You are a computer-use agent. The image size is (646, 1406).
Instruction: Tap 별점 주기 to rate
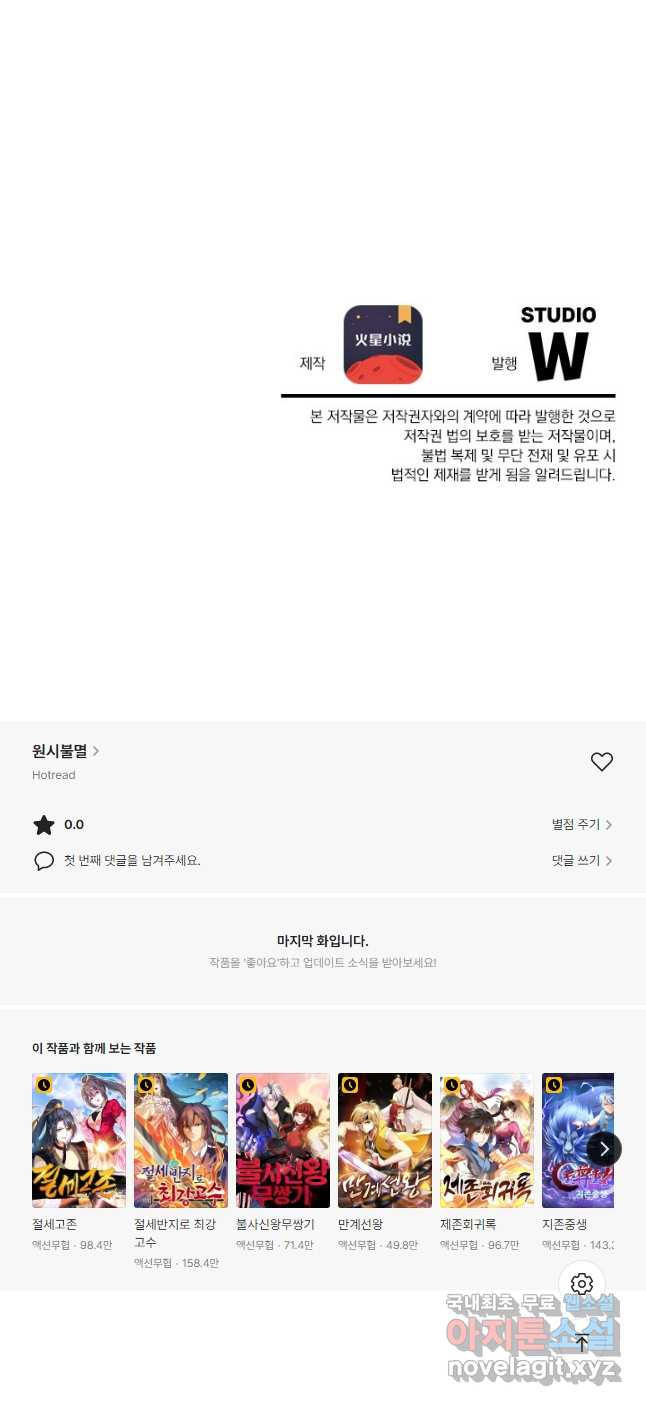tap(581, 825)
